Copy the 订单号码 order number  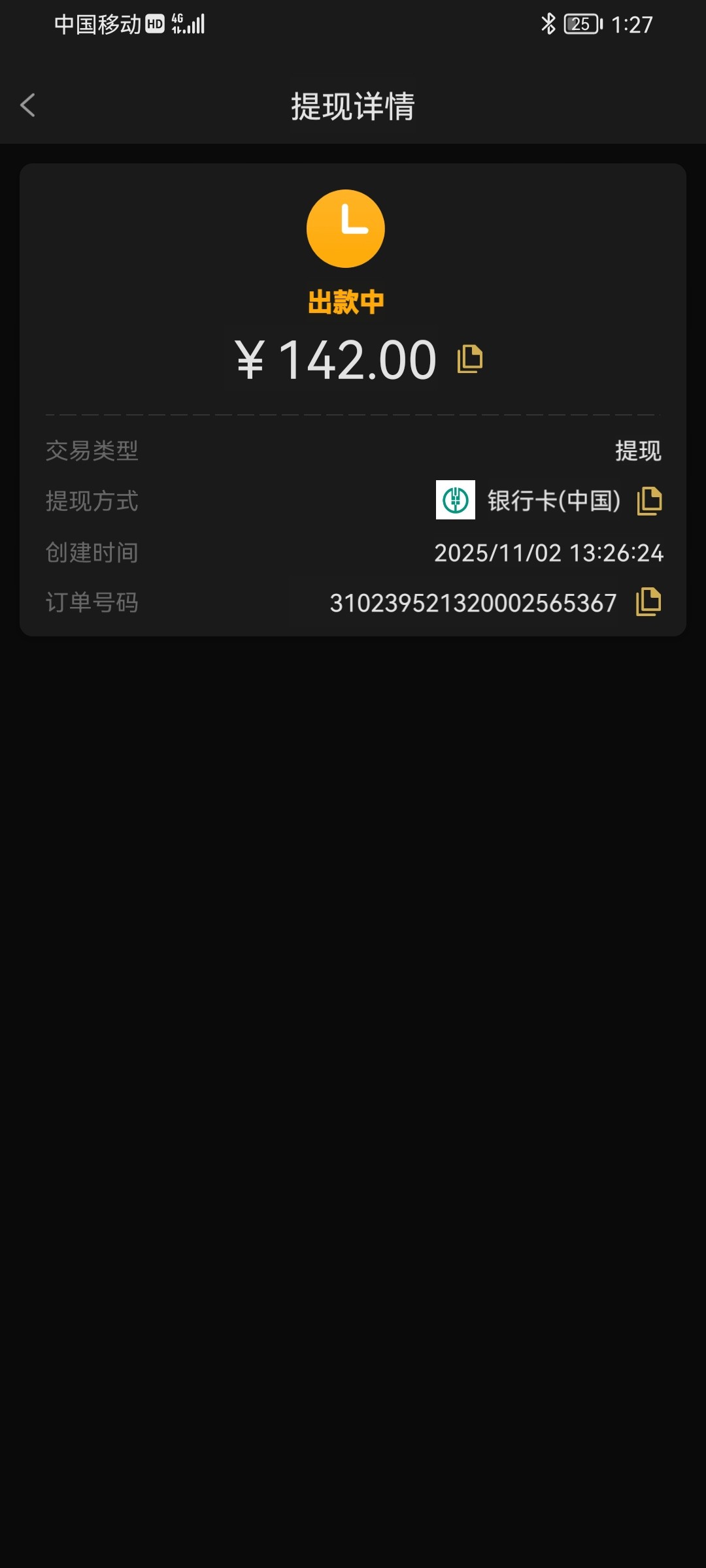coord(648,602)
